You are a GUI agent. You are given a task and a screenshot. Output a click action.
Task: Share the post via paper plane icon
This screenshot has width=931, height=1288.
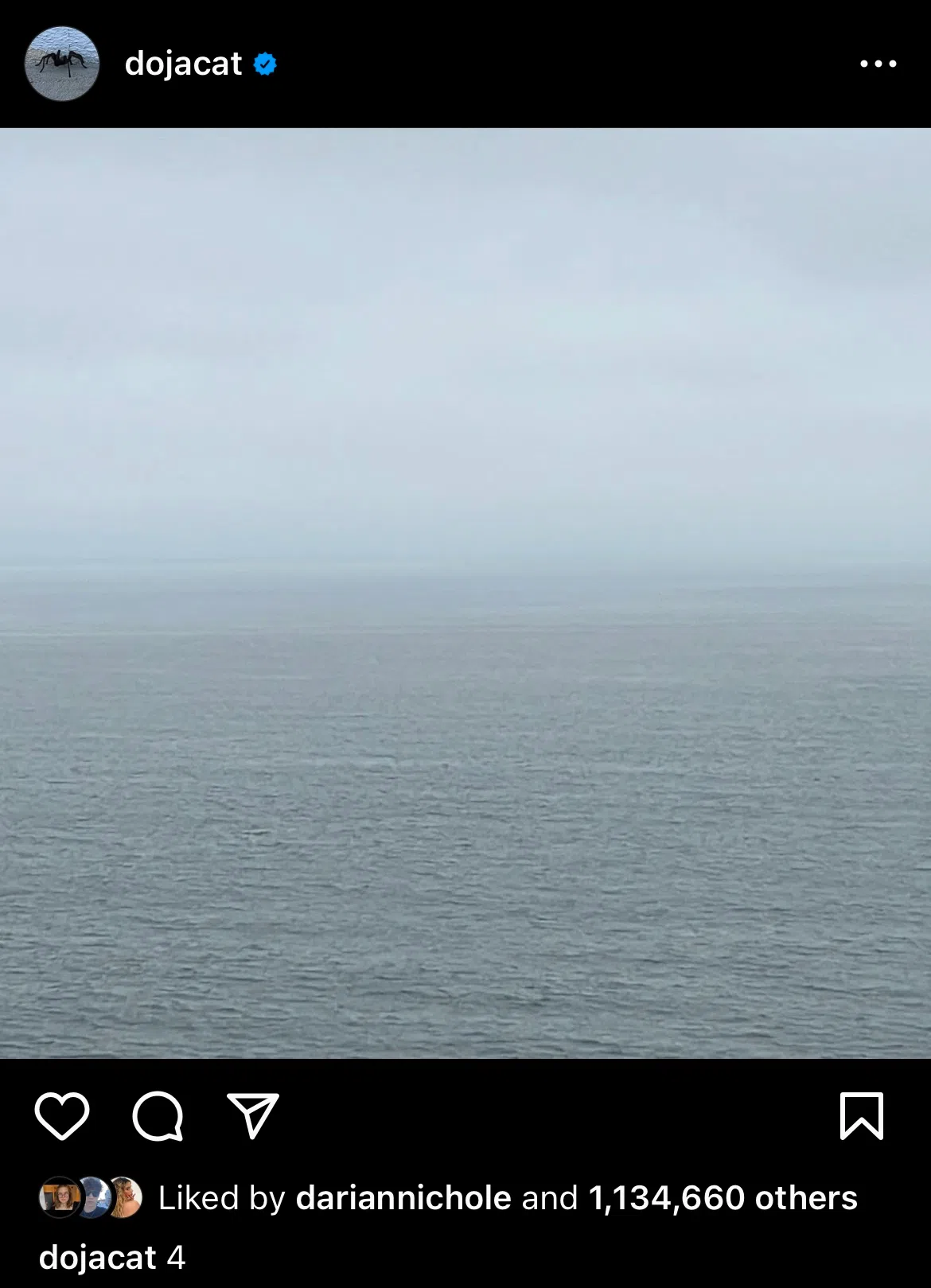click(x=253, y=1116)
